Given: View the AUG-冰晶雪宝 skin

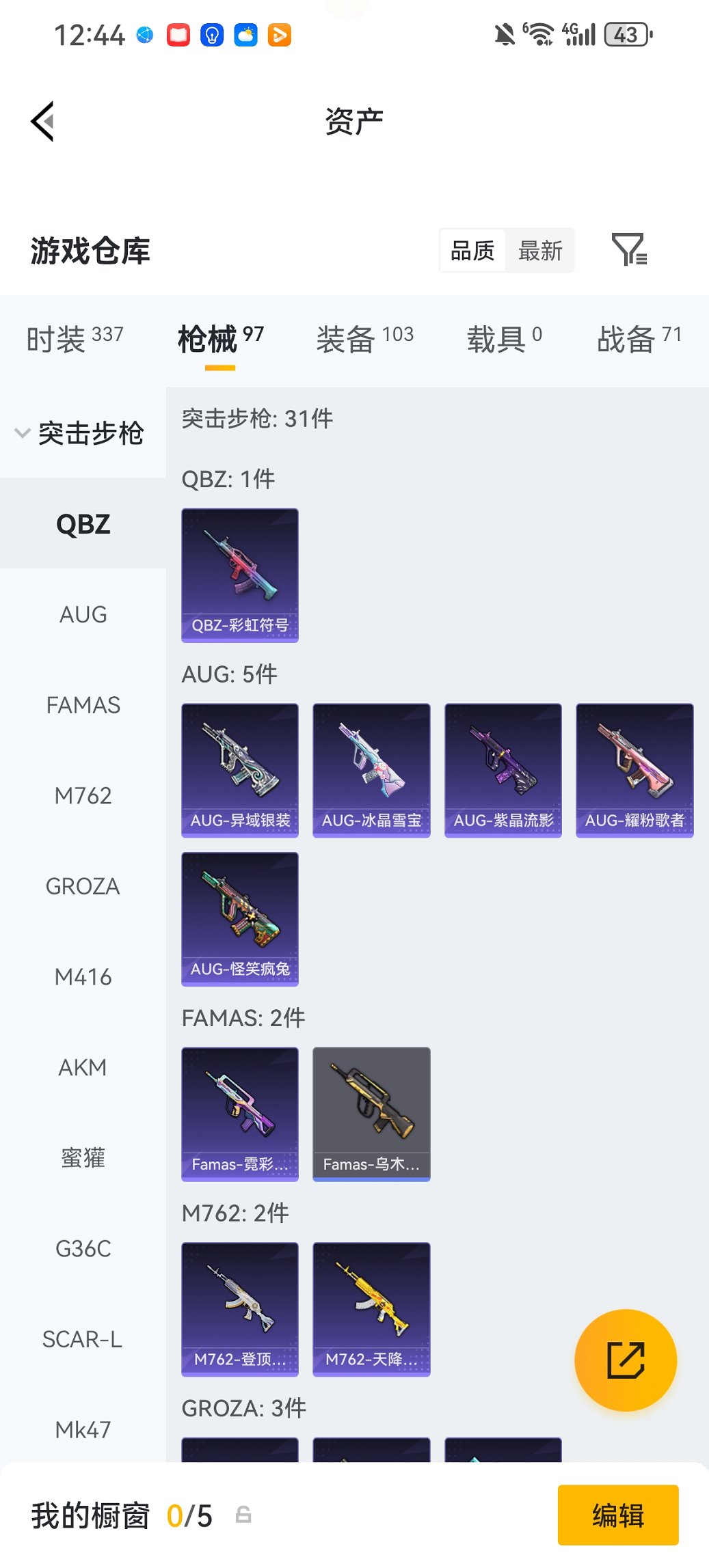Looking at the screenshot, I should point(371,770).
